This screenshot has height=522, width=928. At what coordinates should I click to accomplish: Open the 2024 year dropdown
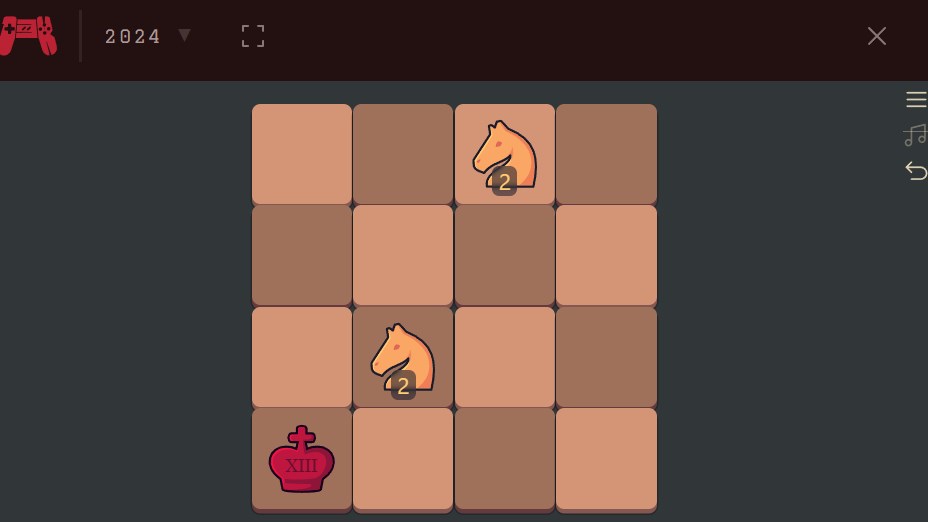pos(147,36)
